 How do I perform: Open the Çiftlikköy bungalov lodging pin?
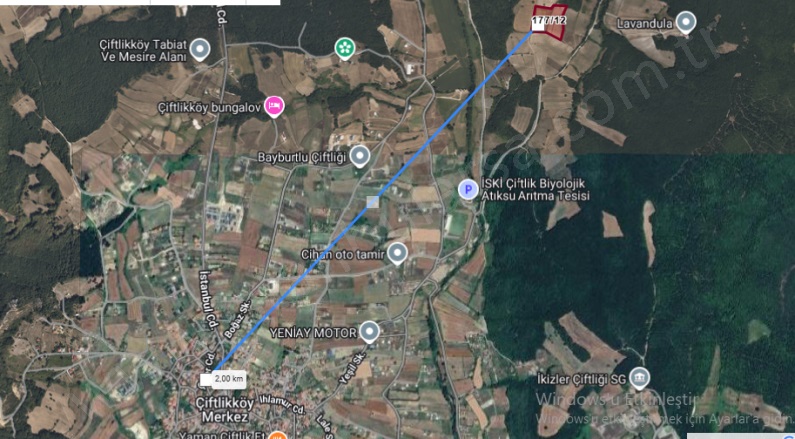click(274, 106)
